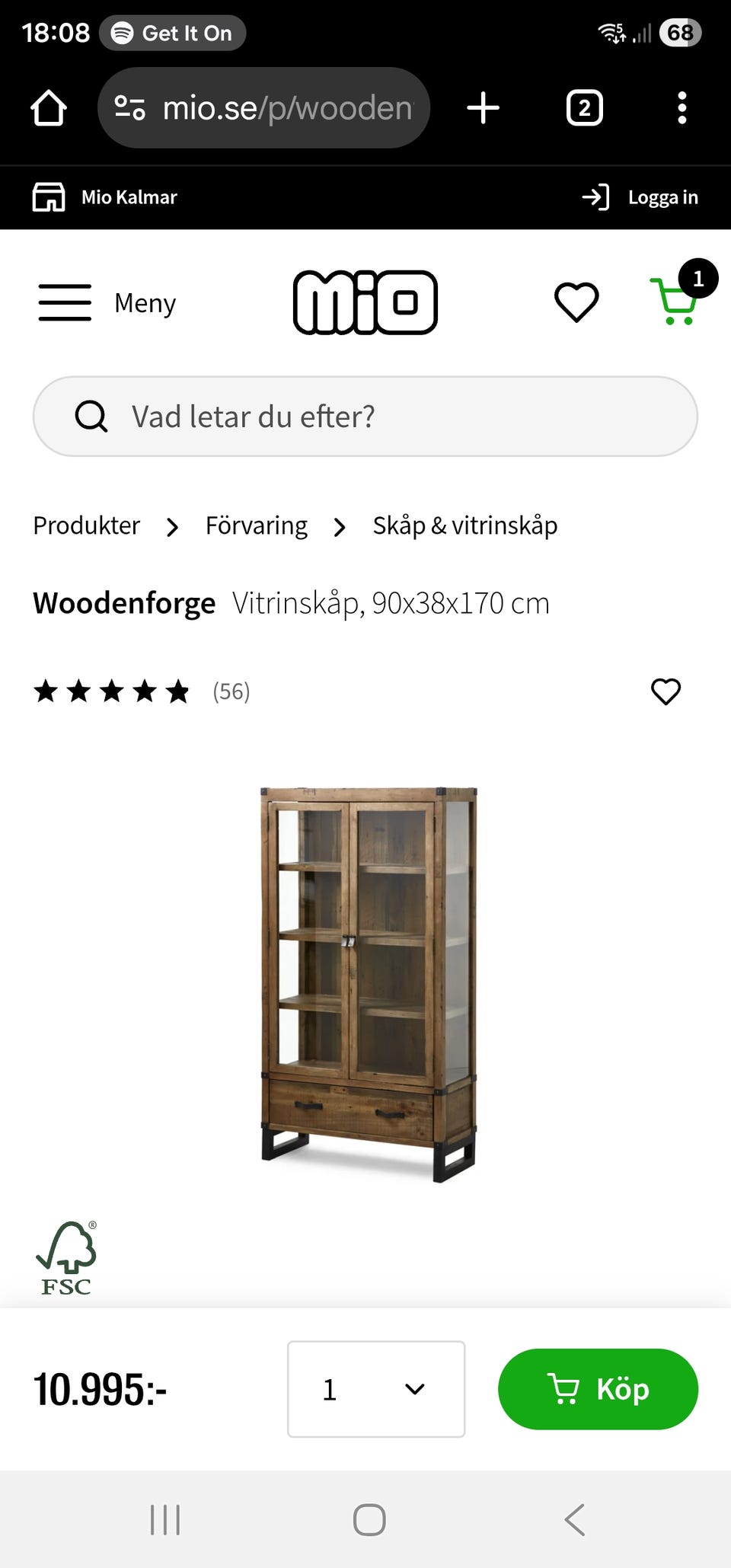The height and width of the screenshot is (1568, 731).
Task: Open the browser overflow menu
Action: pyautogui.click(x=682, y=107)
